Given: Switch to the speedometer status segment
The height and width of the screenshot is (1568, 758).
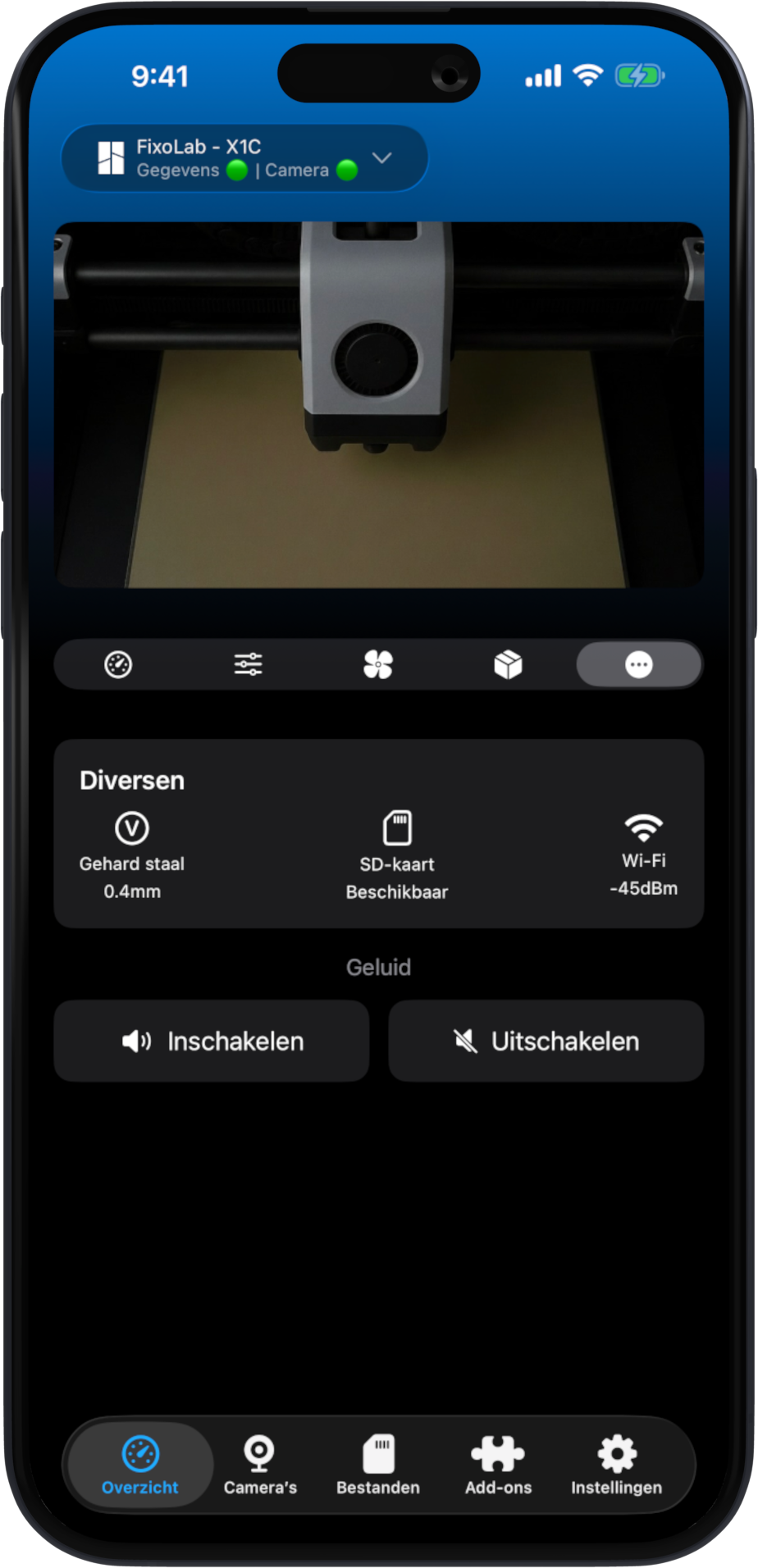Looking at the screenshot, I should tap(118, 664).
